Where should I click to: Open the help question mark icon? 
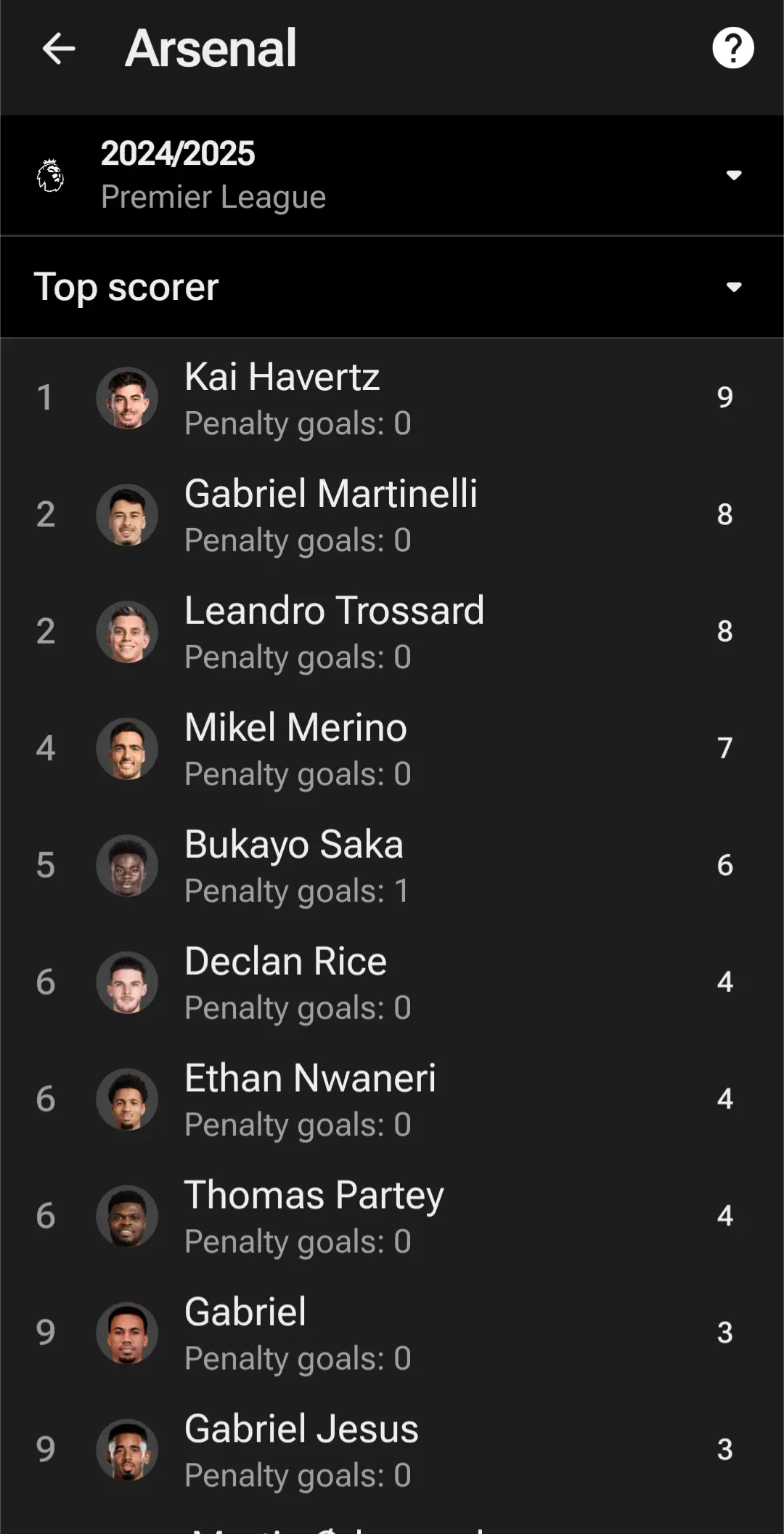tap(732, 49)
